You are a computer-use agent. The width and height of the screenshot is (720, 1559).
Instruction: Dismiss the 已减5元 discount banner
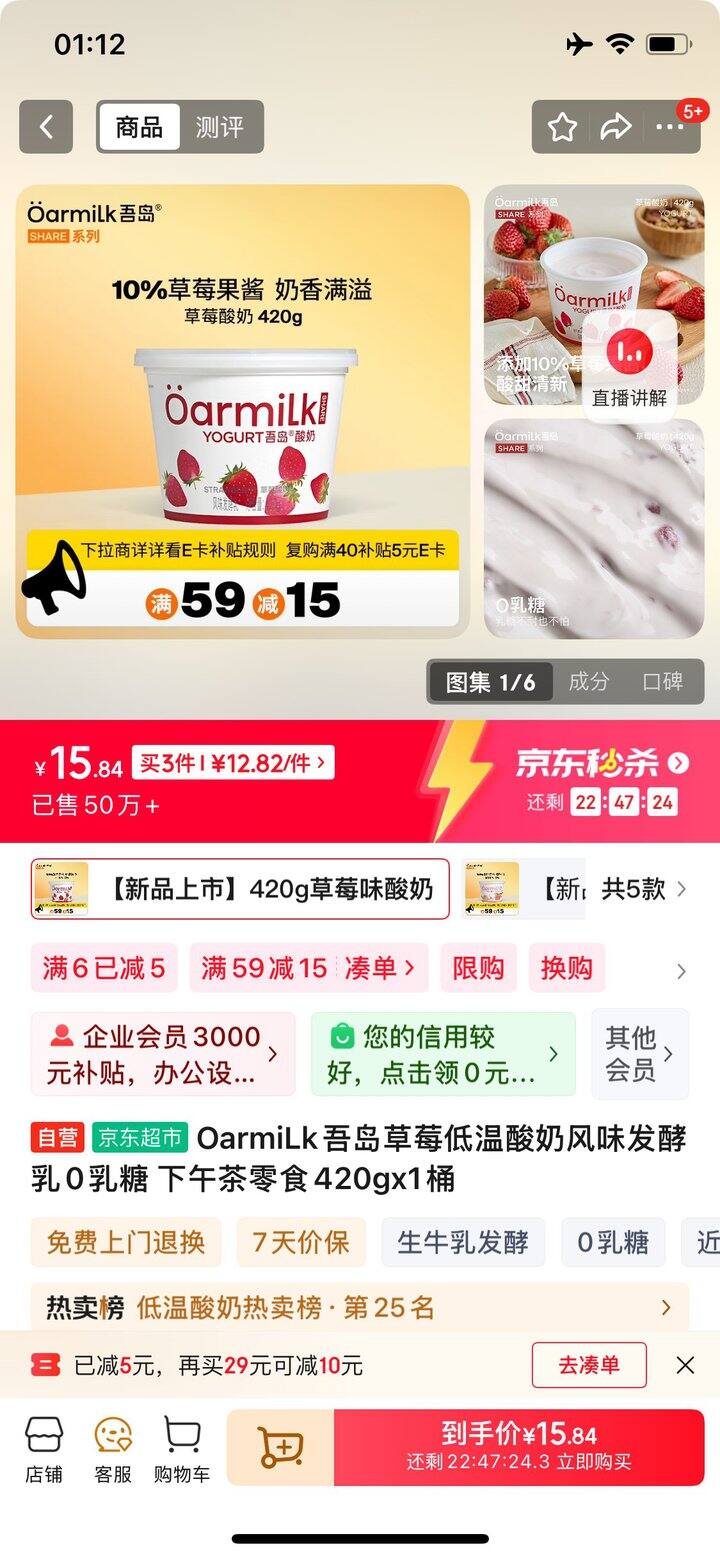(x=685, y=1365)
